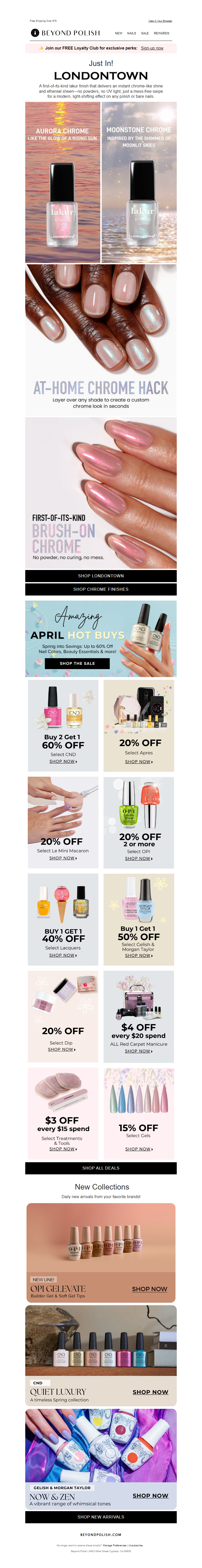Visit the REWARDS page
202x1568 pixels.
(161, 34)
